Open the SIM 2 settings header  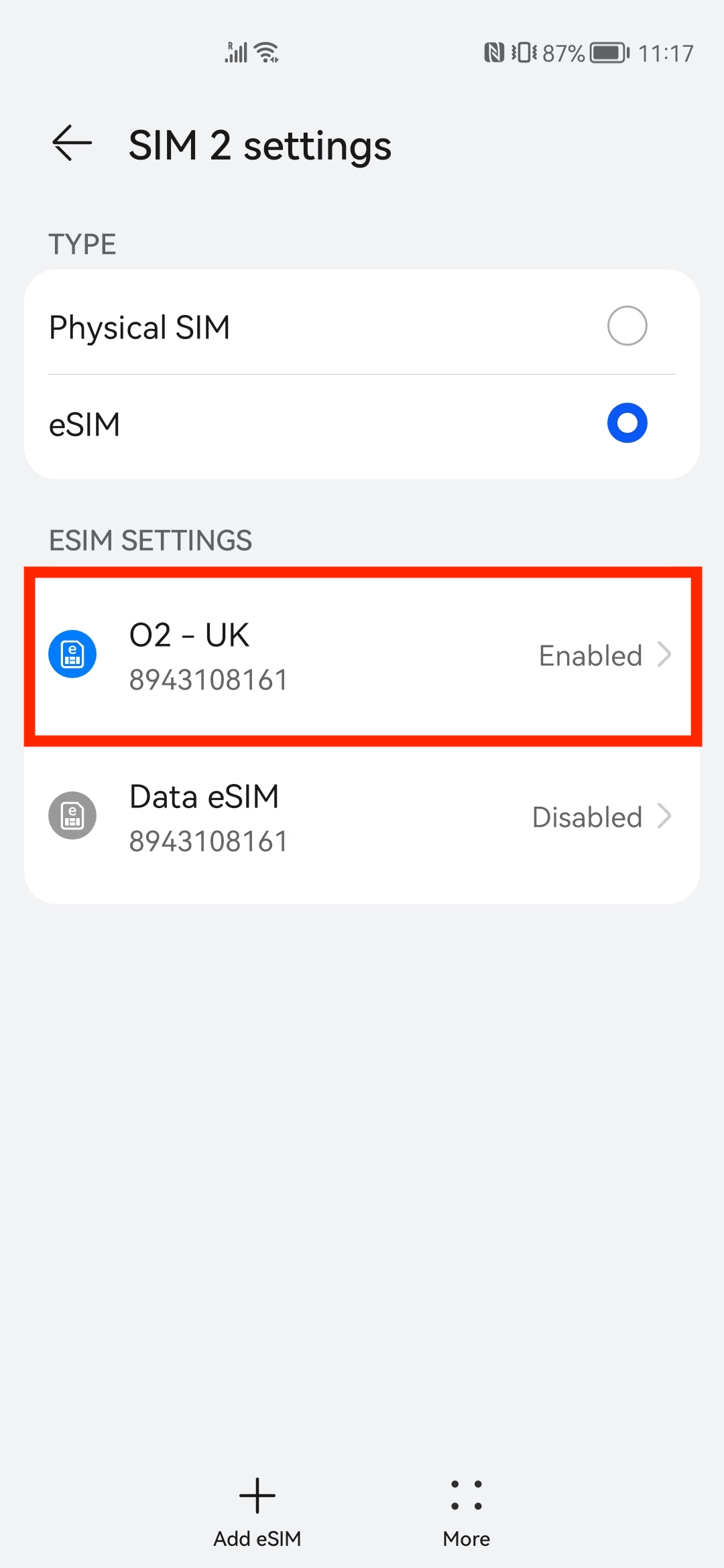point(260,145)
